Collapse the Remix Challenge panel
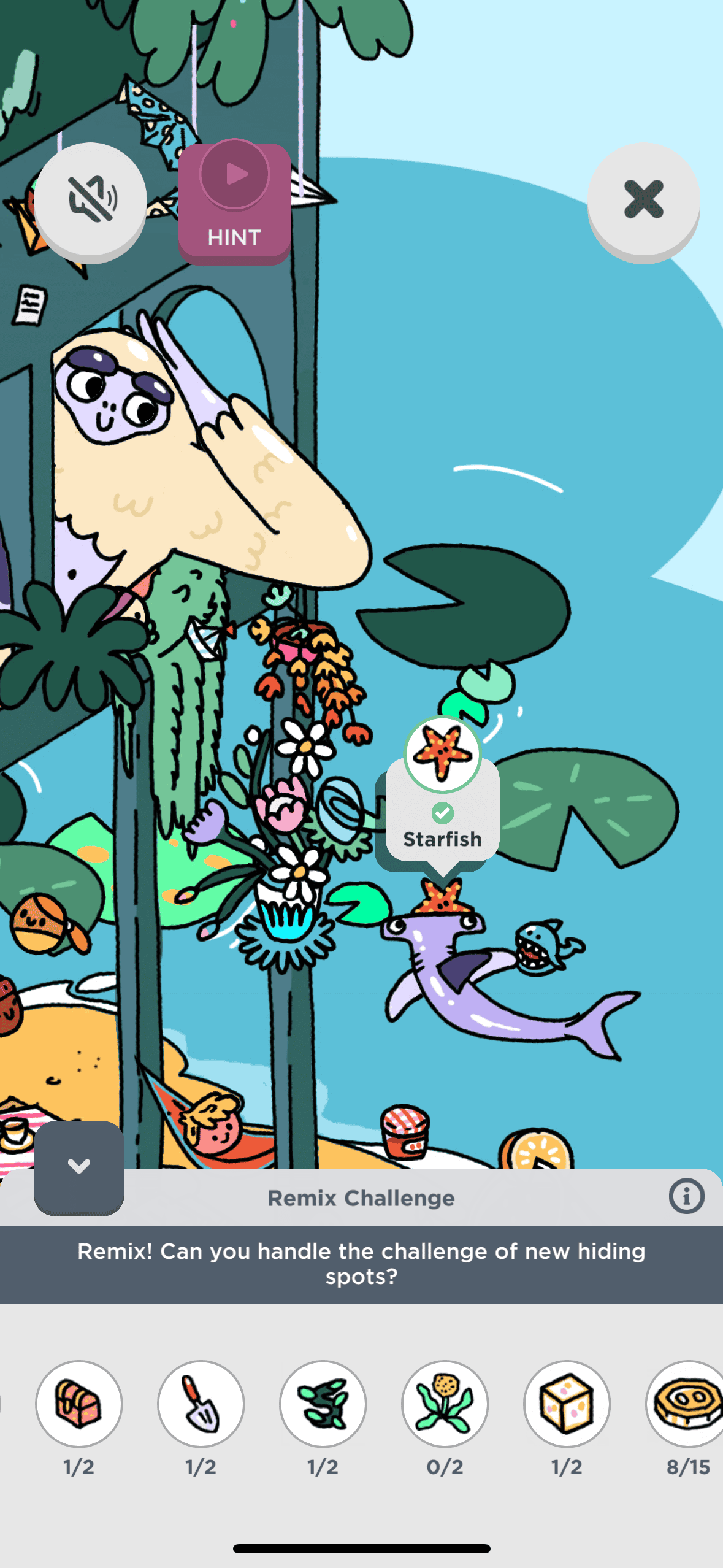Screen dimensions: 723x1568 pyautogui.click(x=79, y=1166)
